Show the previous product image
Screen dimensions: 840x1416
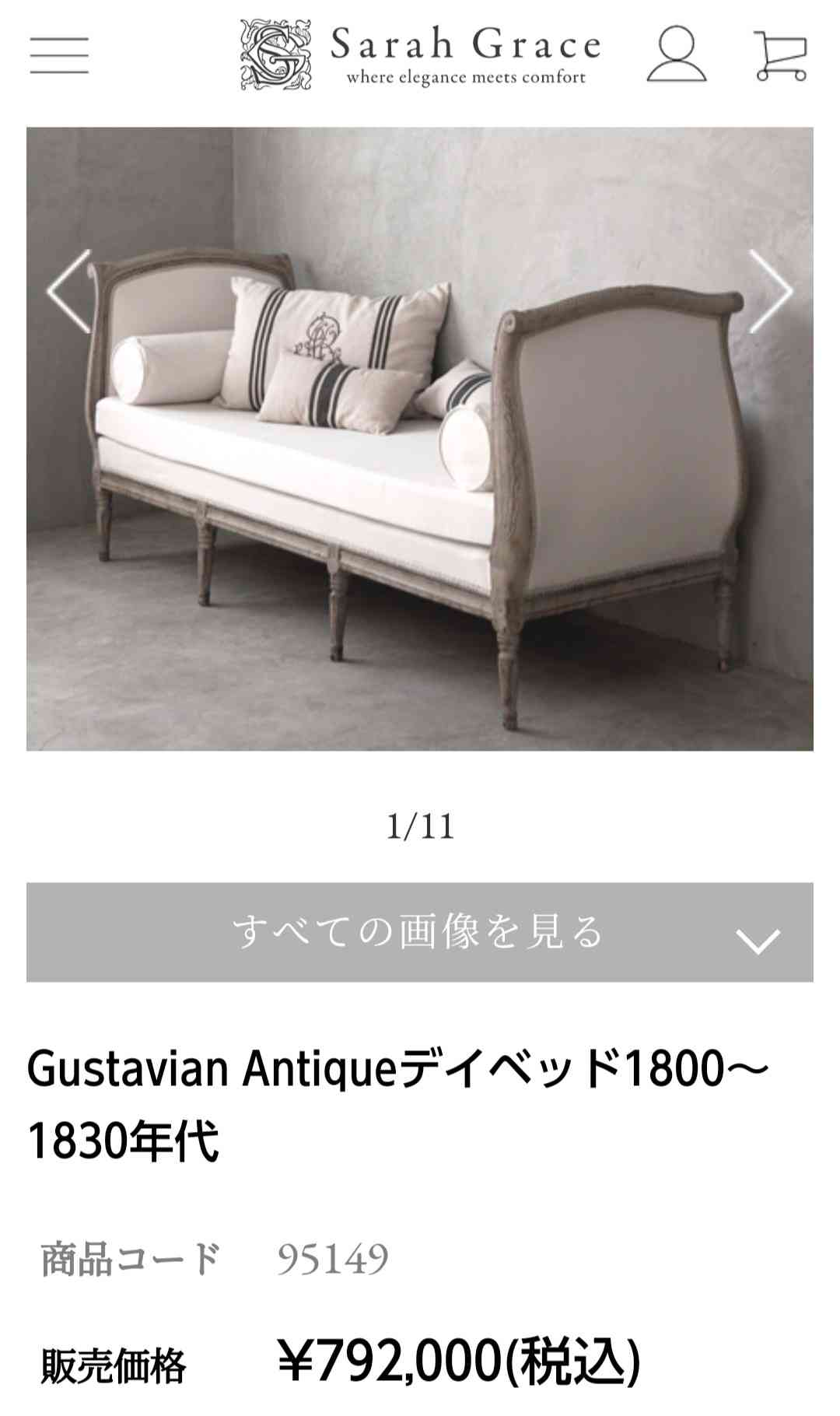point(68,292)
